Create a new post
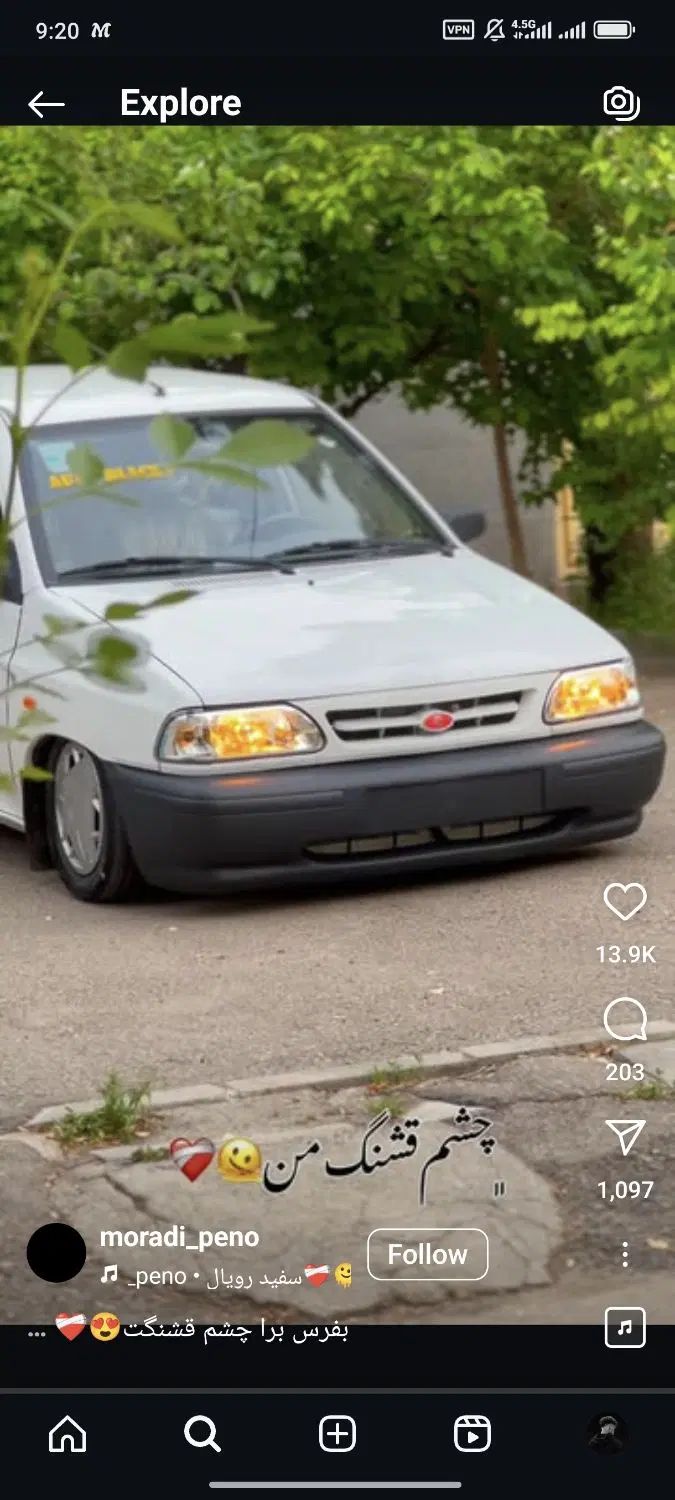 (x=337, y=1434)
